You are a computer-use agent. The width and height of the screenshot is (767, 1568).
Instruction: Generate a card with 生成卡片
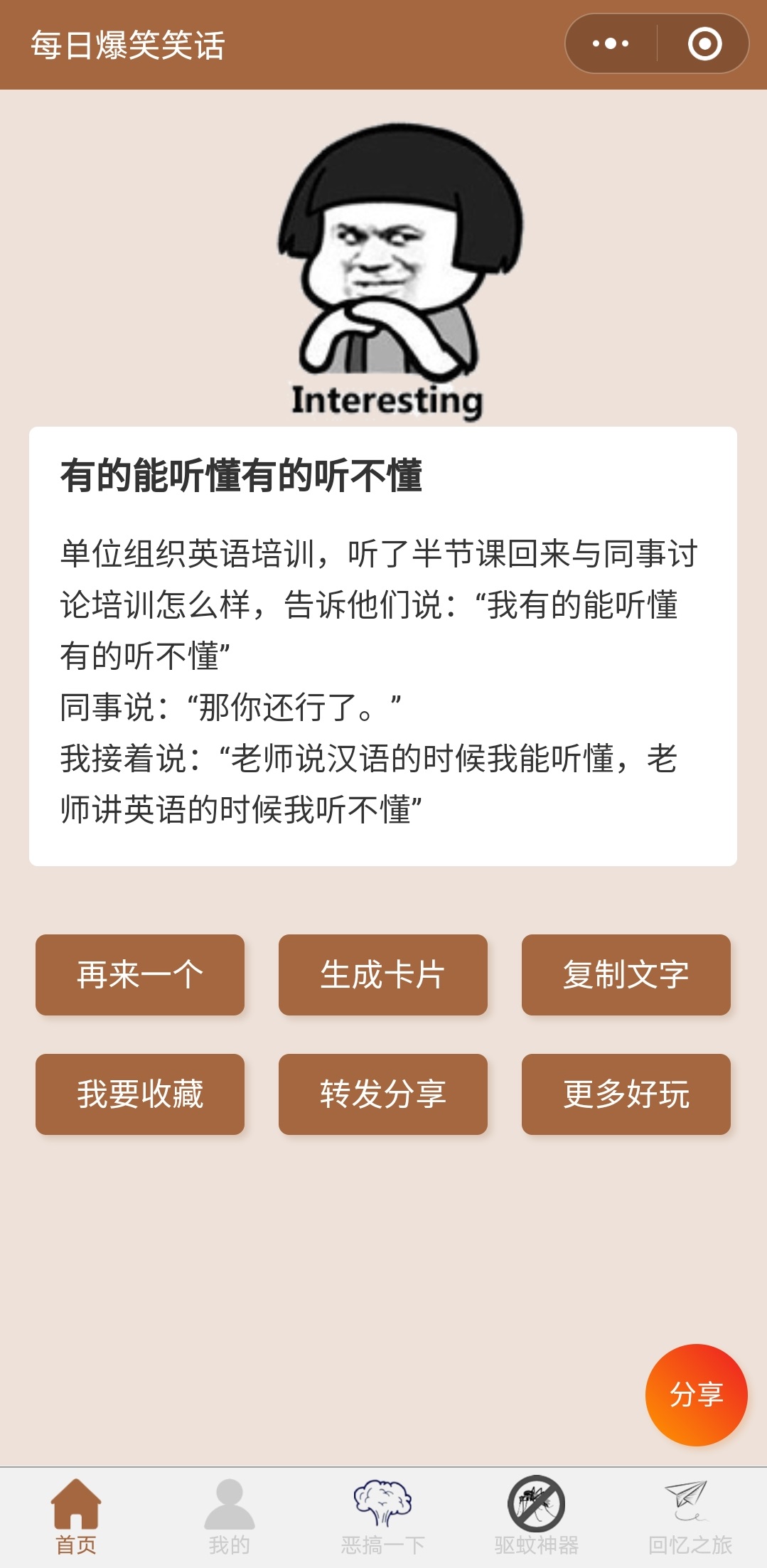pyautogui.click(x=383, y=975)
